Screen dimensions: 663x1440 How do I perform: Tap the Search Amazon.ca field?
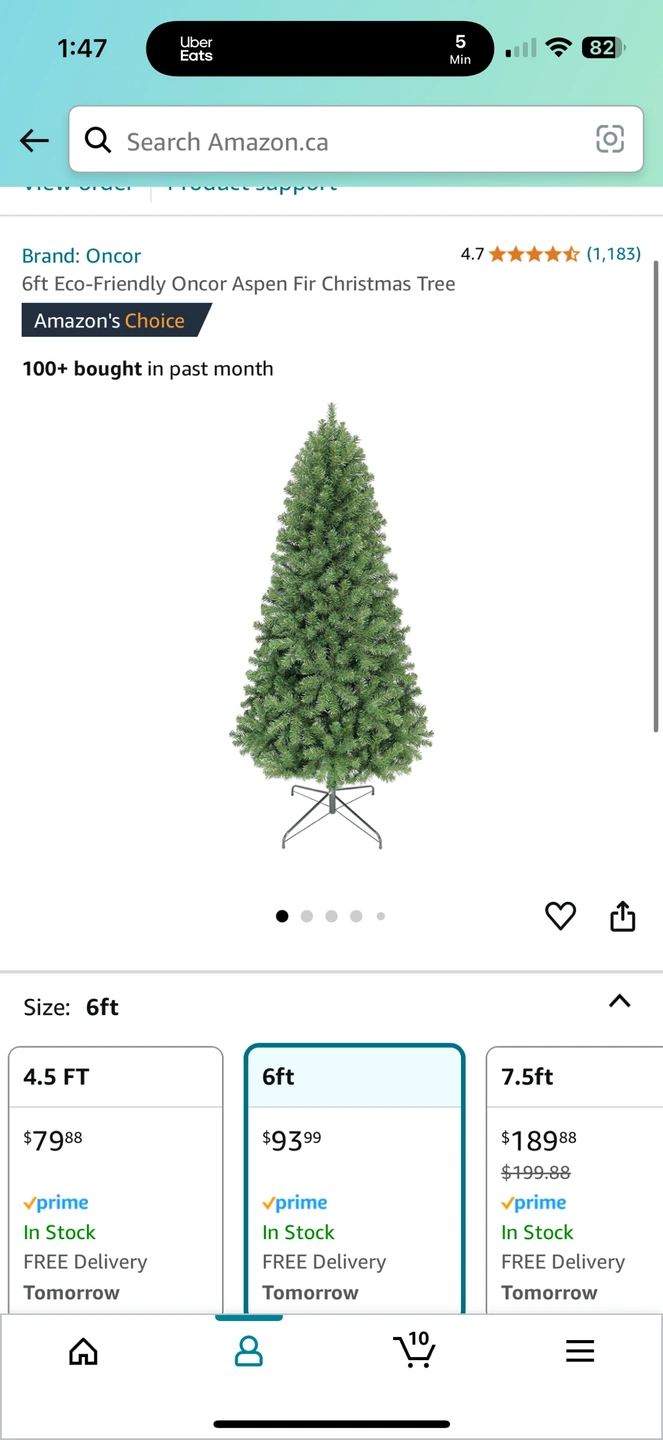point(340,141)
